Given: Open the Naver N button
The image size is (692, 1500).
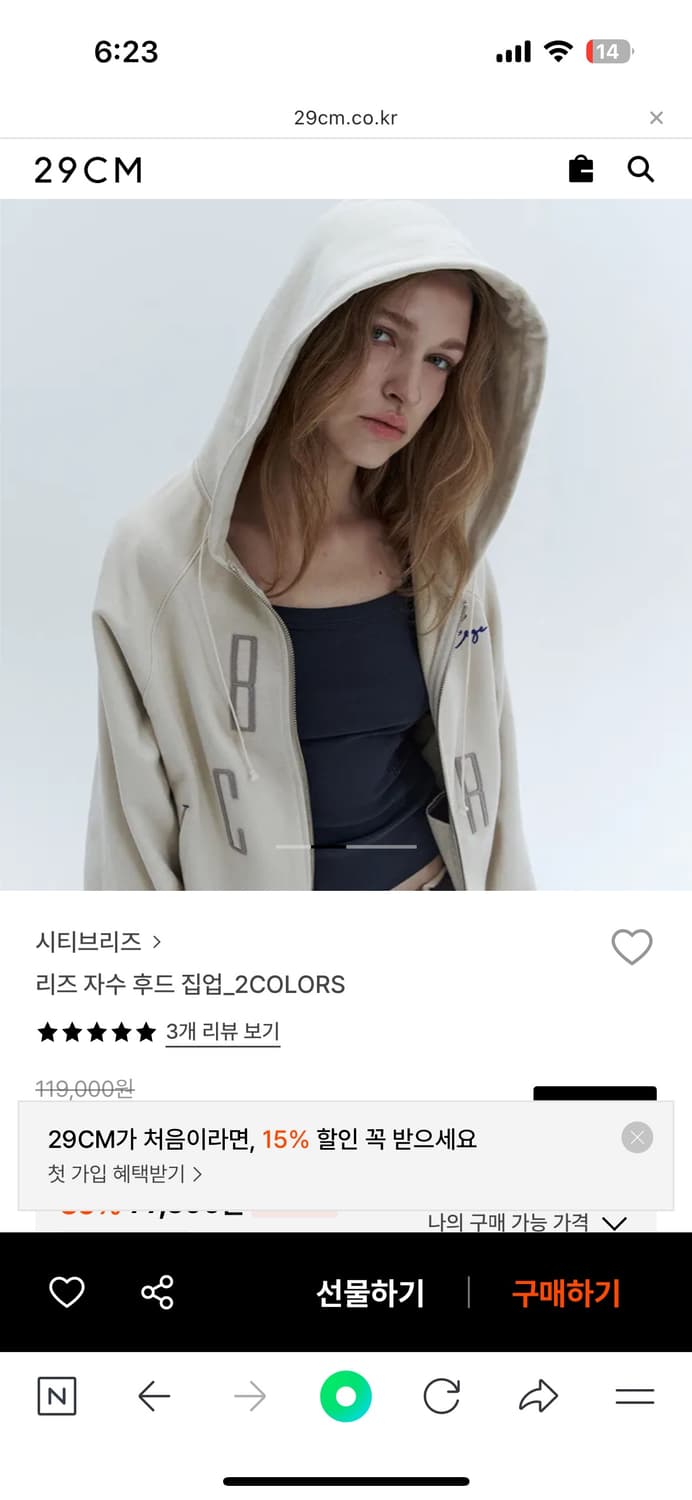Looking at the screenshot, I should pos(56,1396).
